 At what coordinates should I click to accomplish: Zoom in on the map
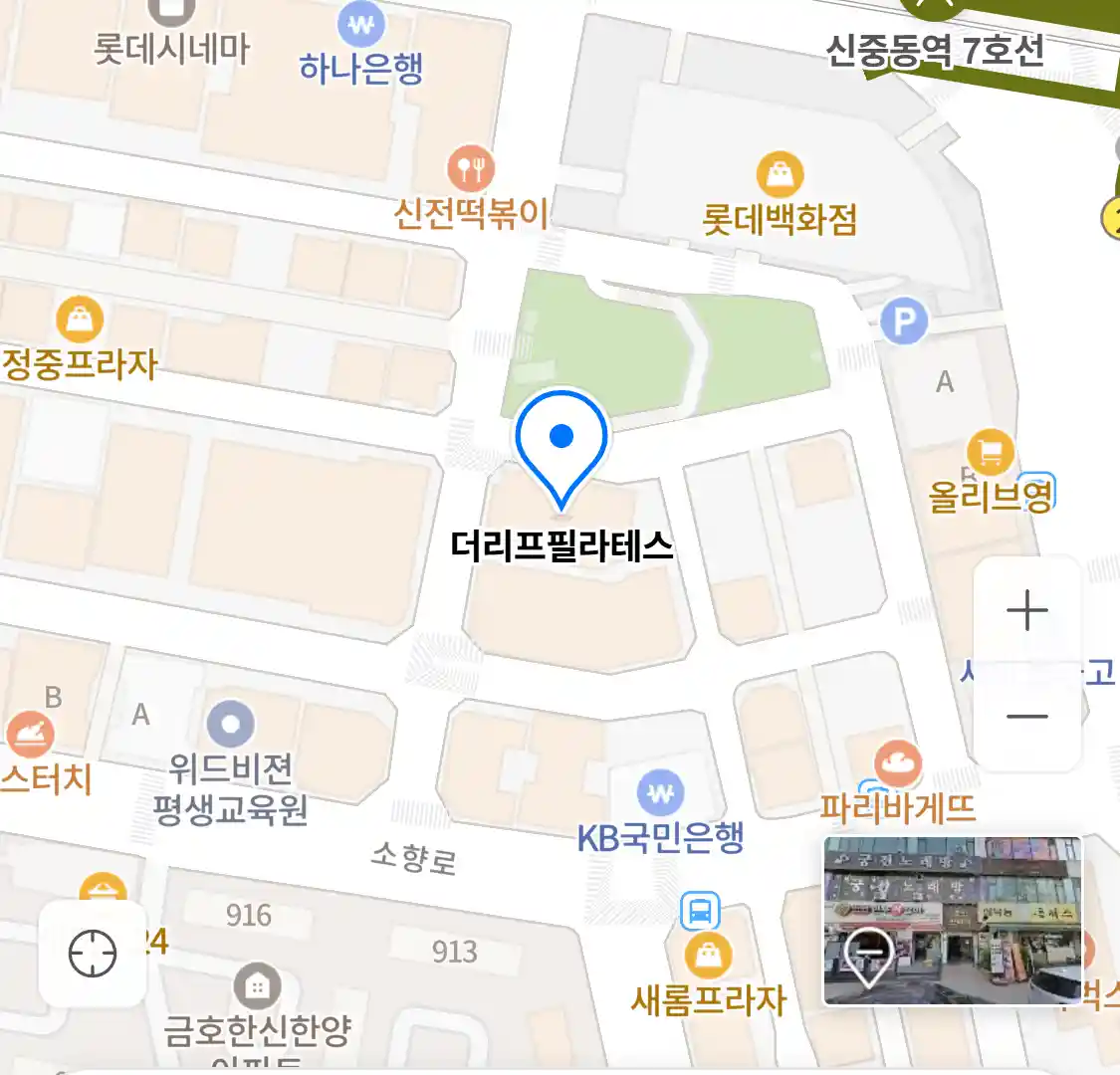(x=1026, y=610)
